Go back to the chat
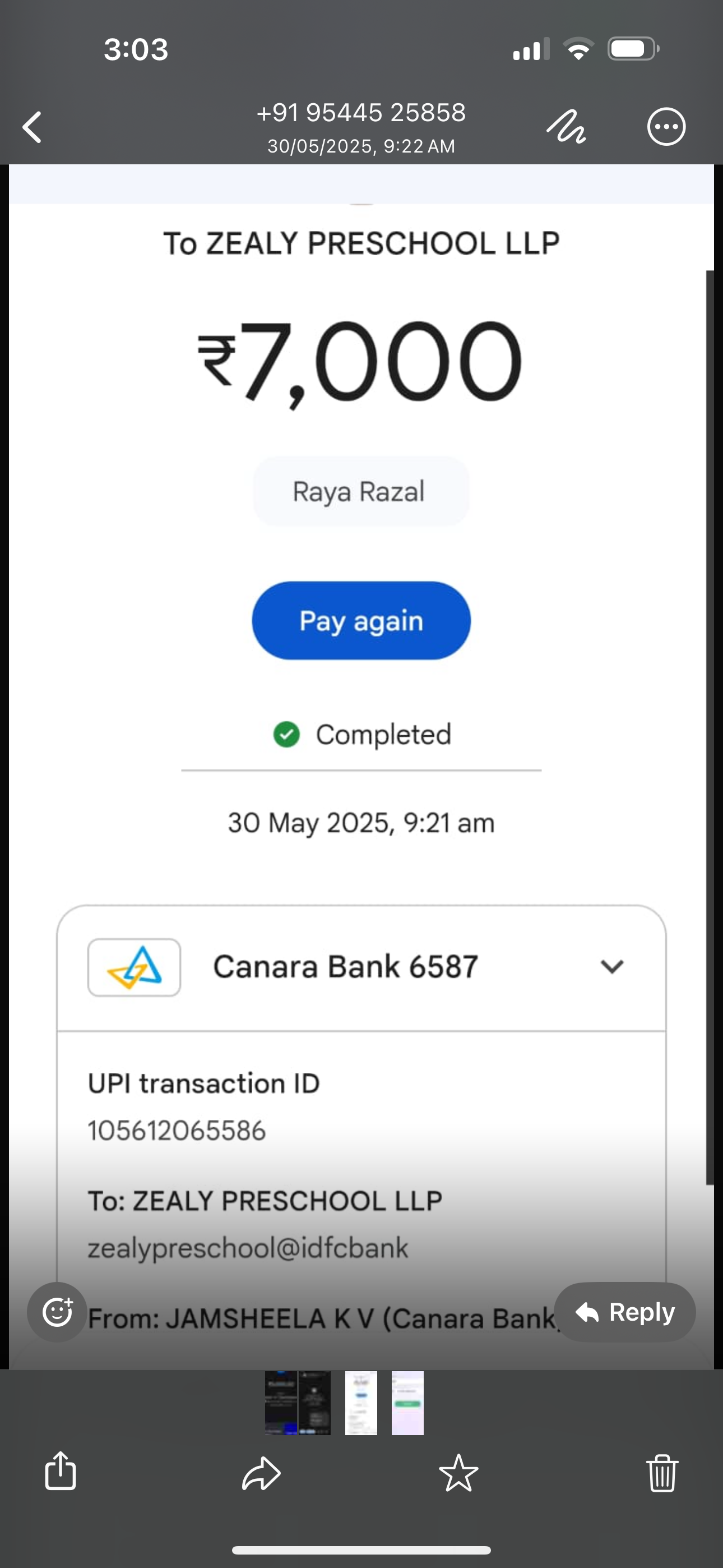723x1568 pixels. [33, 127]
